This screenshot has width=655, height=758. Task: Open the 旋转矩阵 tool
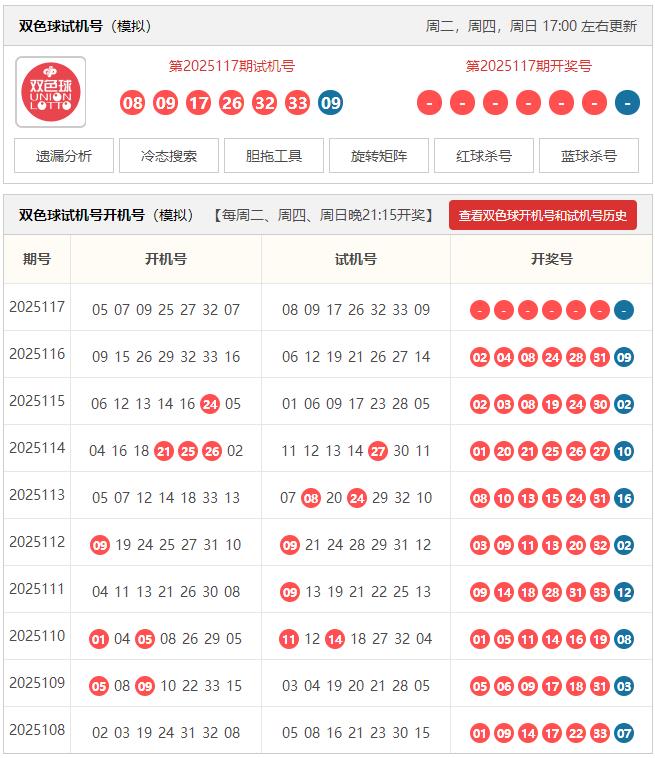379,156
